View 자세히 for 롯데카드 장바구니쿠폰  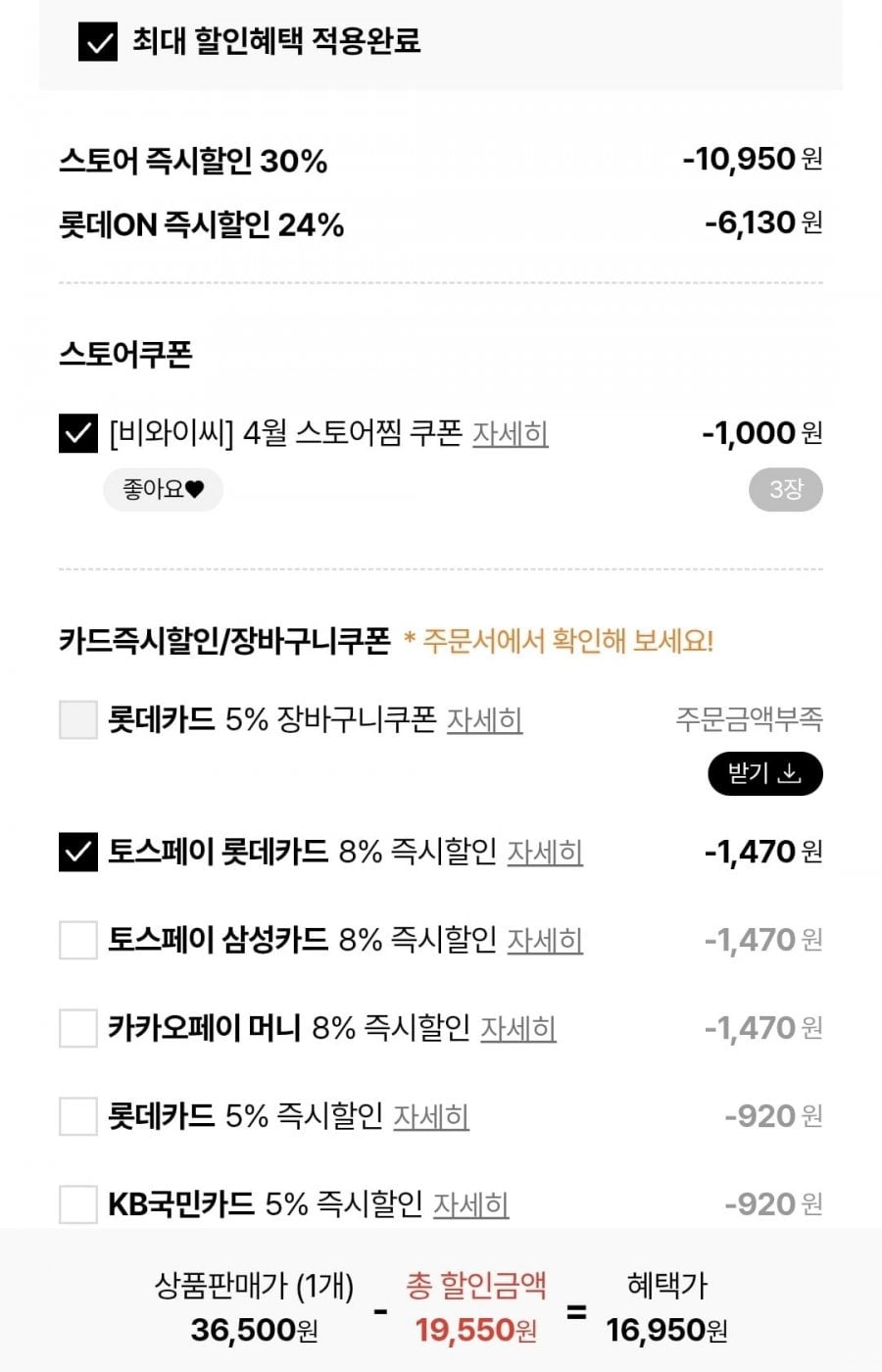pyautogui.click(x=484, y=719)
